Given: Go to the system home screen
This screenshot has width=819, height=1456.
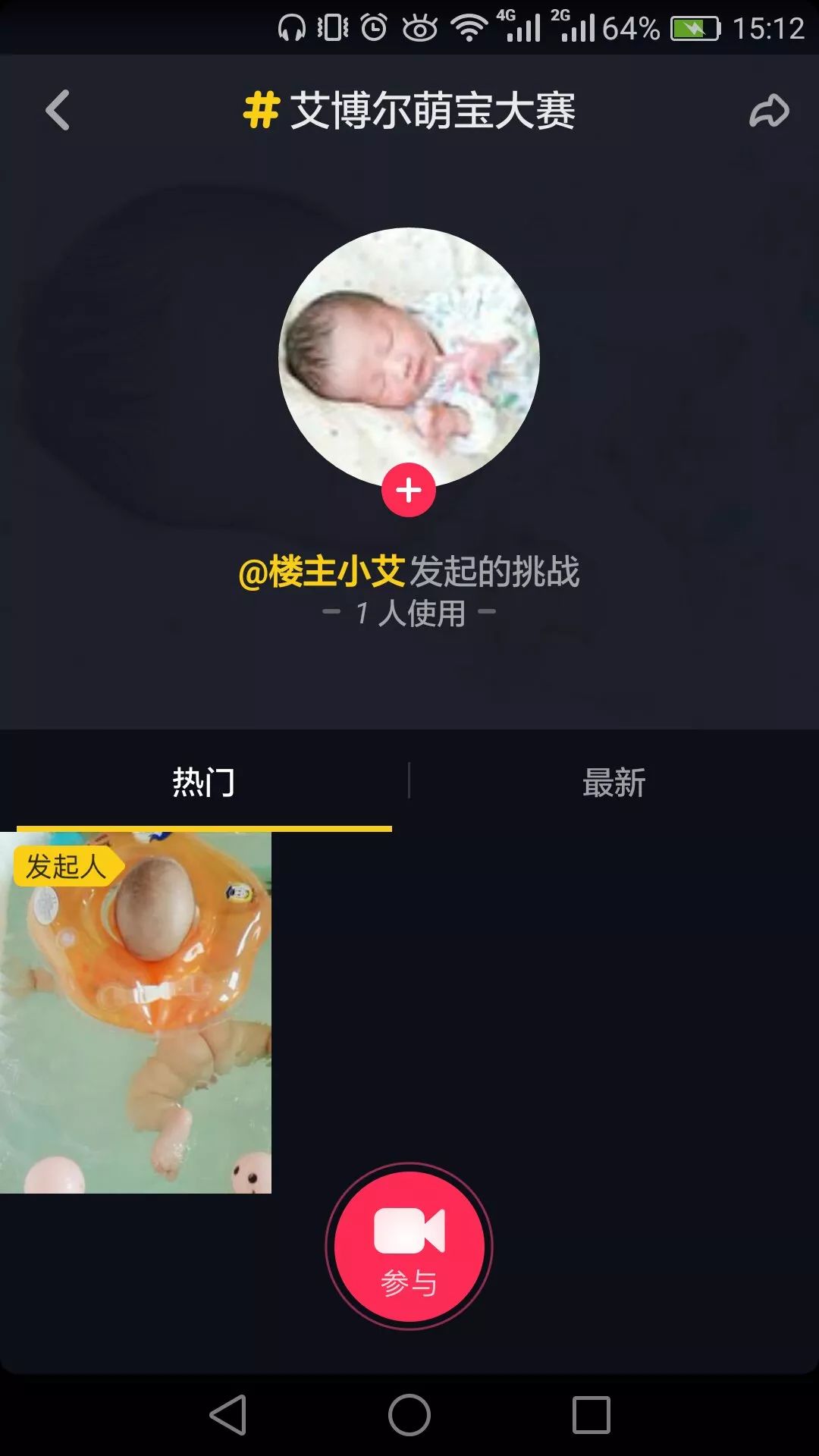Looking at the screenshot, I should 409,1415.
